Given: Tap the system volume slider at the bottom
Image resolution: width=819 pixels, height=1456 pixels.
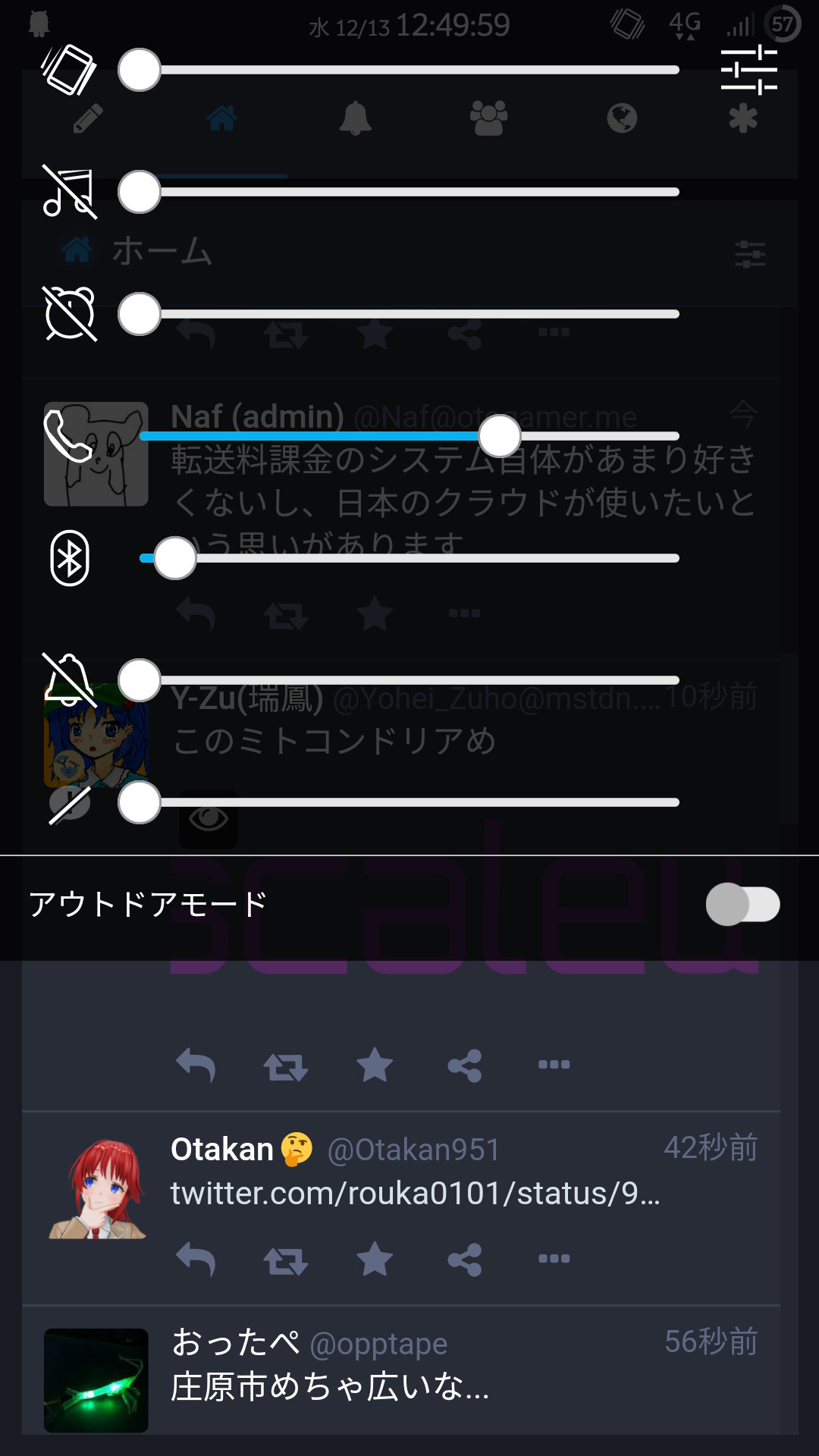Looking at the screenshot, I should pyautogui.click(x=409, y=802).
